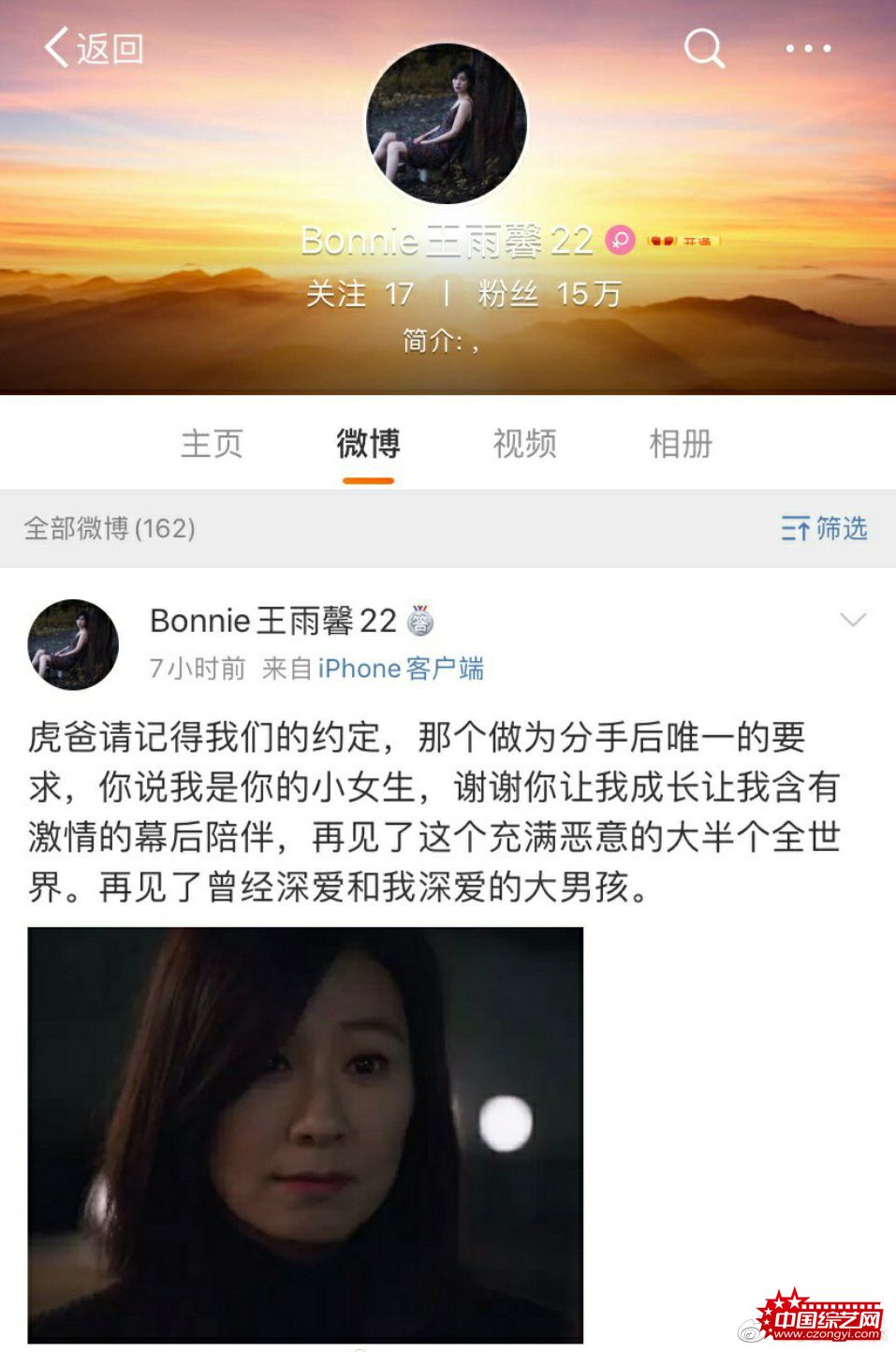896x1352 pixels.
Task: Select the 微博 tab
Action: point(368,443)
